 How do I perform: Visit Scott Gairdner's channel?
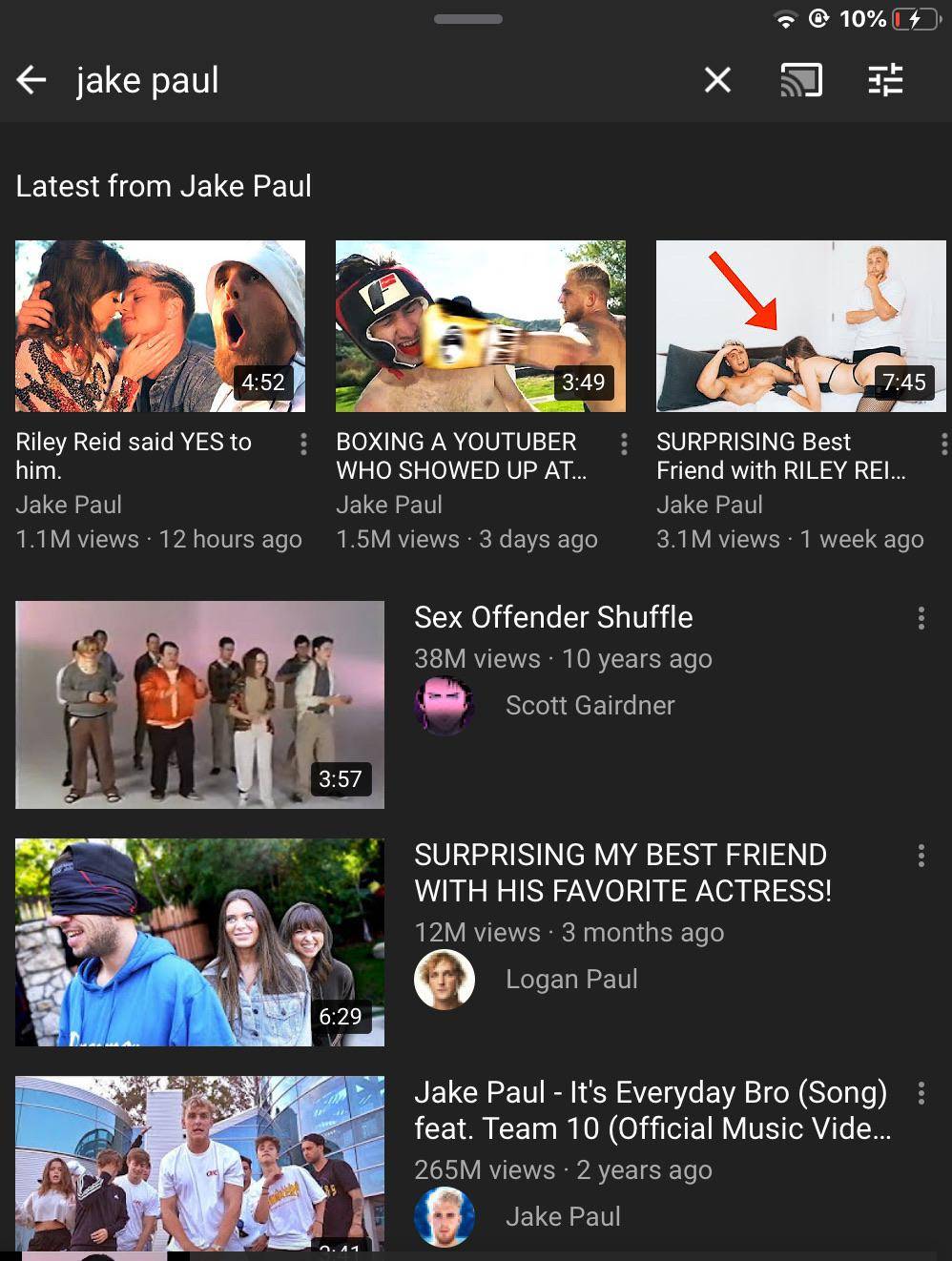point(590,706)
